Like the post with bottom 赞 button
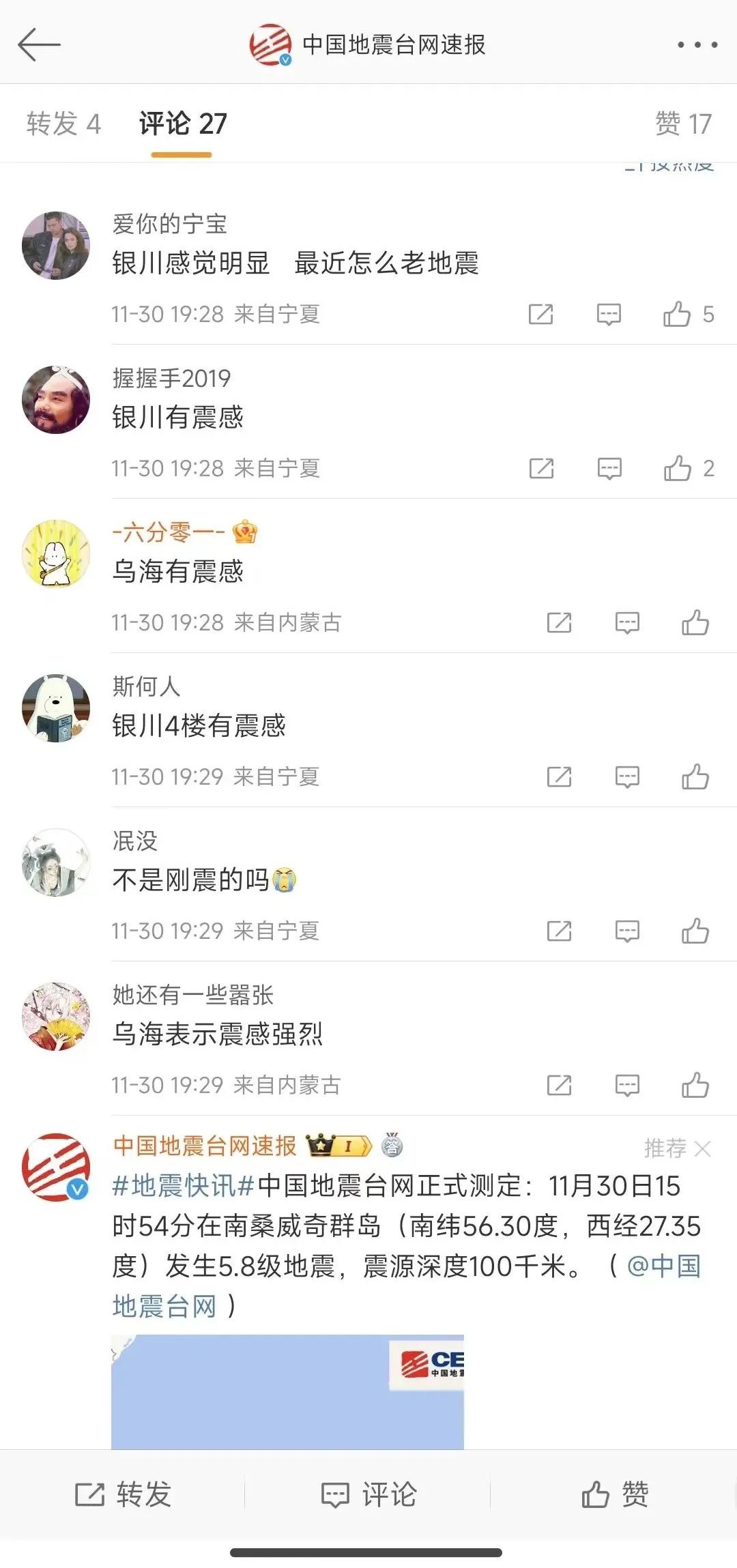Image resolution: width=737 pixels, height=1568 pixels. click(614, 1494)
